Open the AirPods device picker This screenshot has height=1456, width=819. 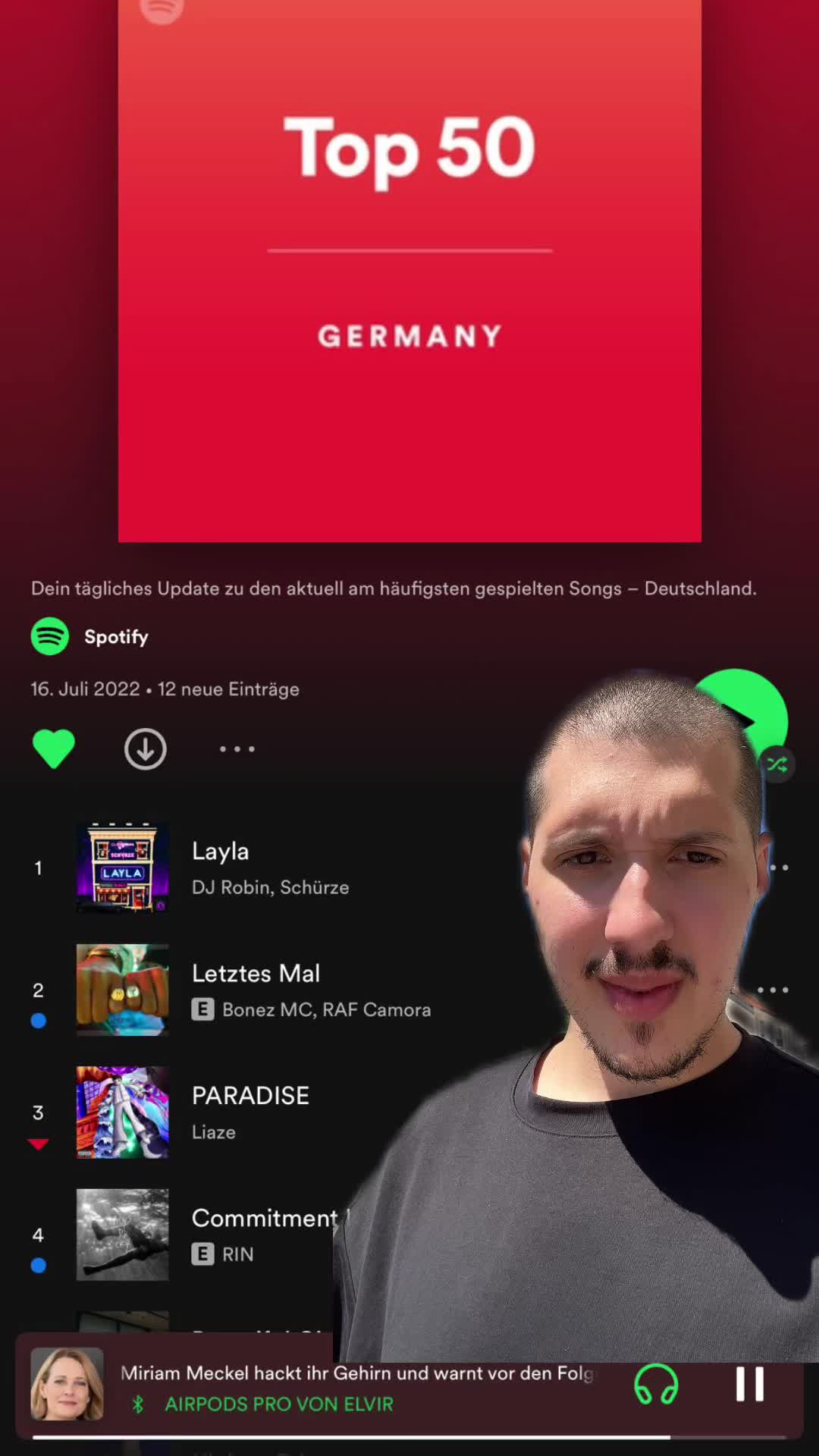(656, 1384)
